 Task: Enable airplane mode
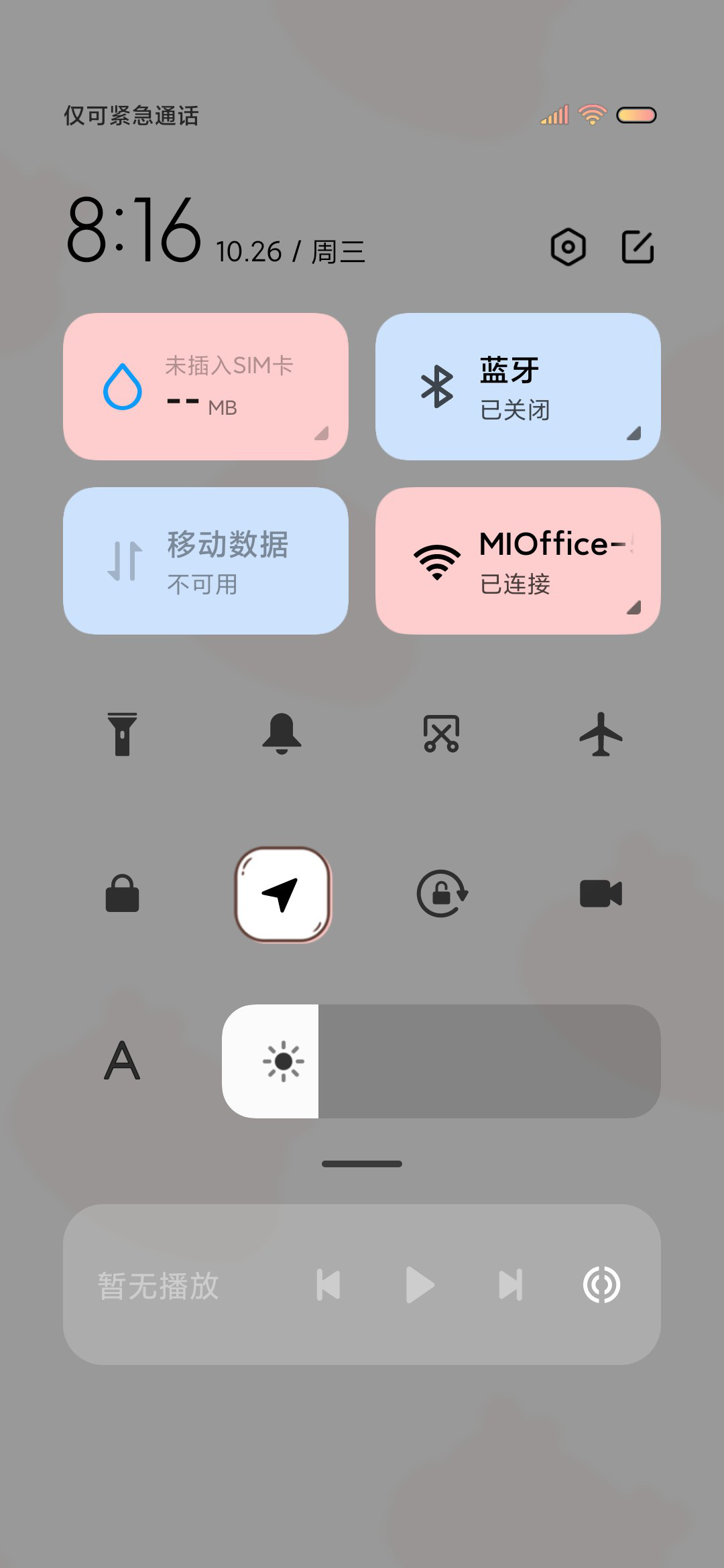(x=601, y=734)
